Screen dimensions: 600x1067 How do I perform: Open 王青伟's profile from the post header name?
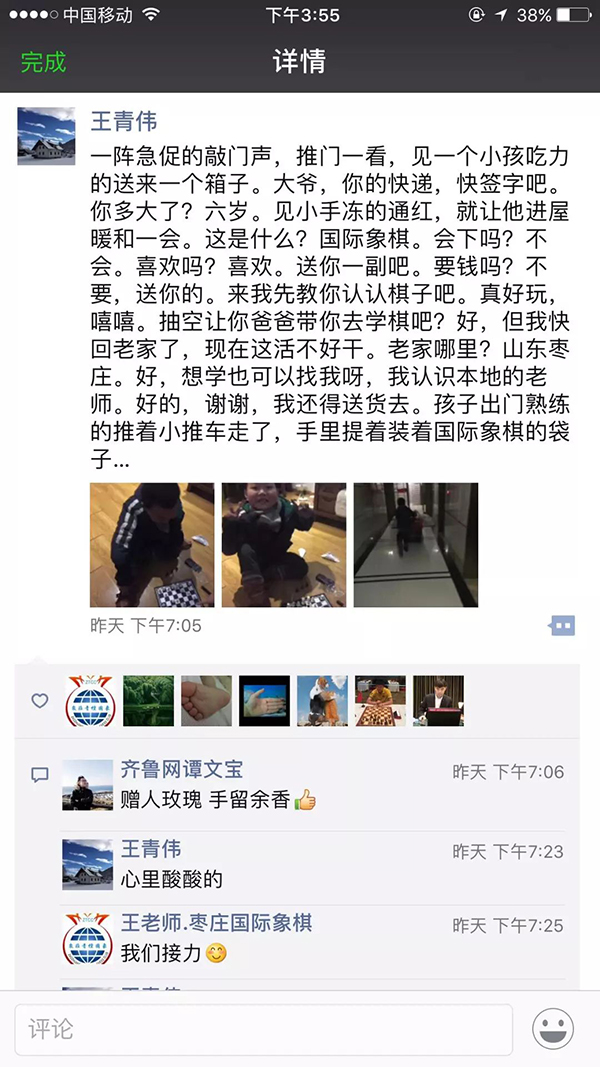tap(123, 122)
